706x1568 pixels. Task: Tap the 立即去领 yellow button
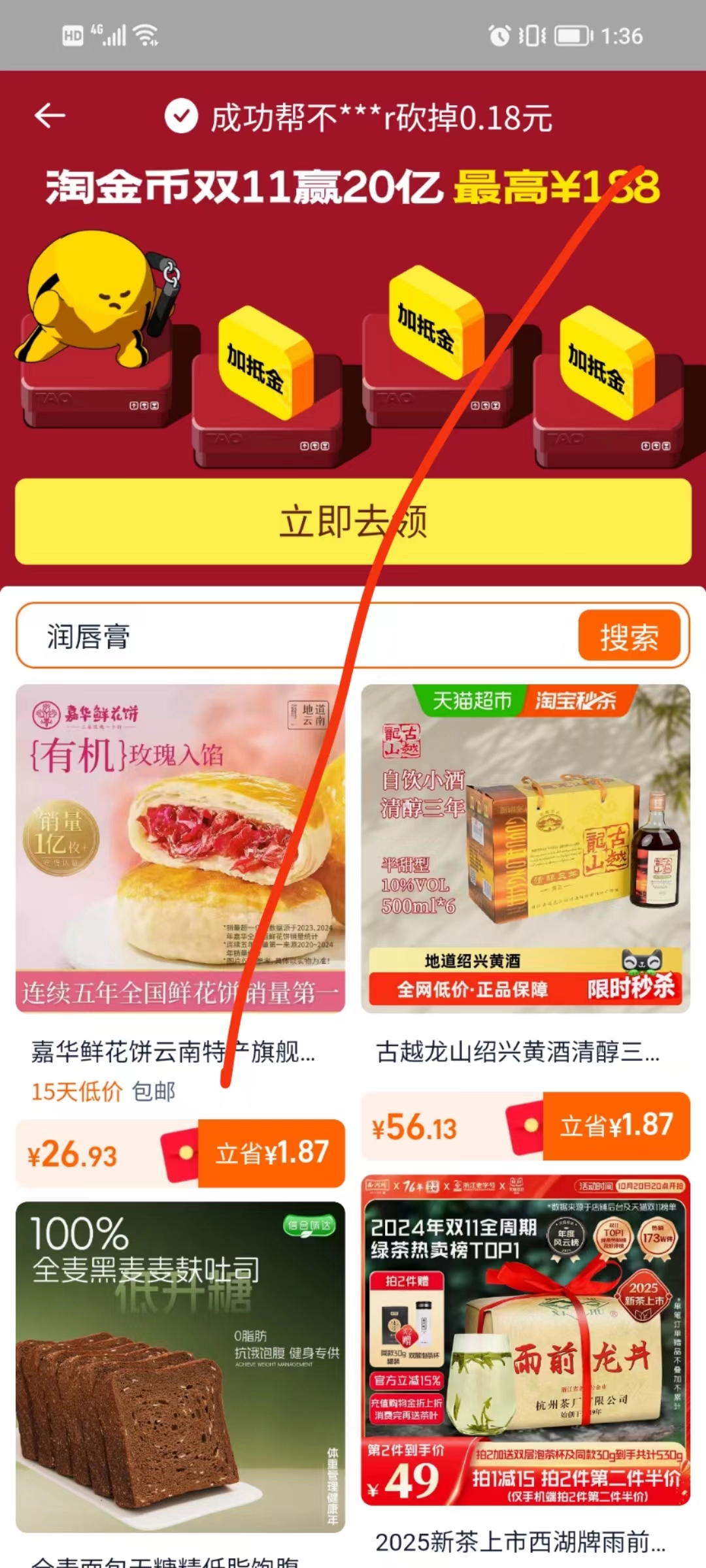click(353, 521)
